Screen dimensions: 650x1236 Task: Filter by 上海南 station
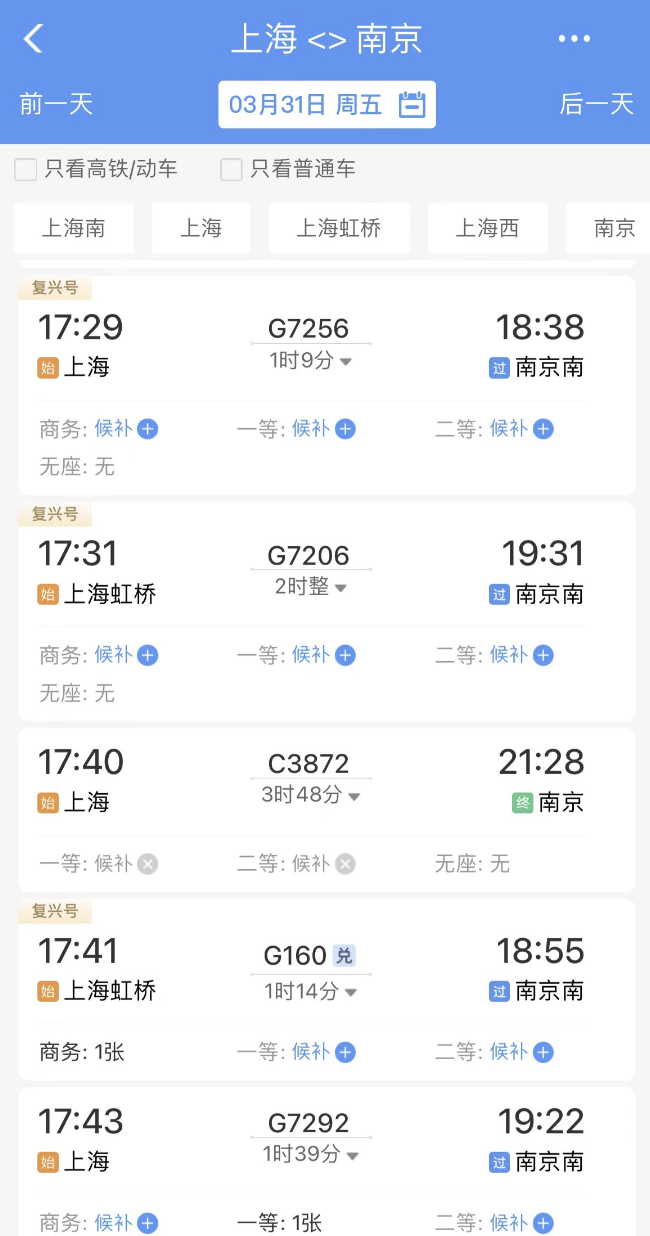pos(74,228)
